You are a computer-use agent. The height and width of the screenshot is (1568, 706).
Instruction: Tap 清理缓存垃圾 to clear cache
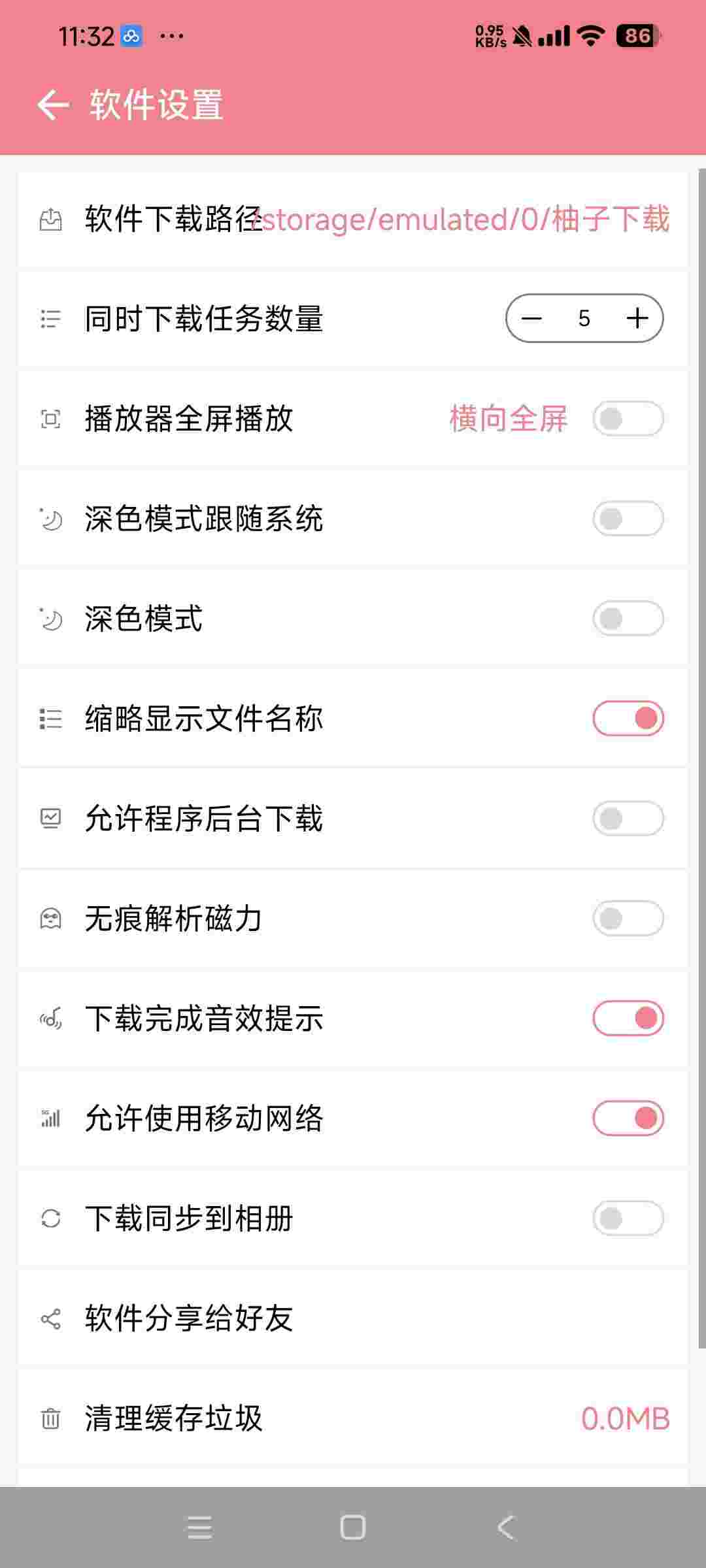[x=353, y=1418]
